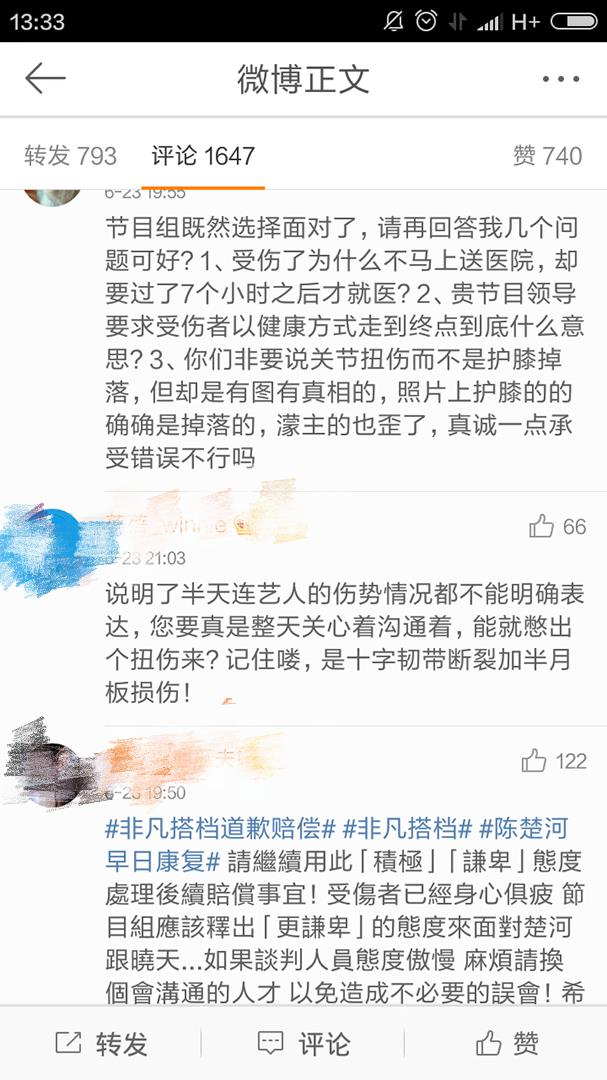Switch to the 转发 793 tab
The image size is (607, 1080).
(x=70, y=156)
